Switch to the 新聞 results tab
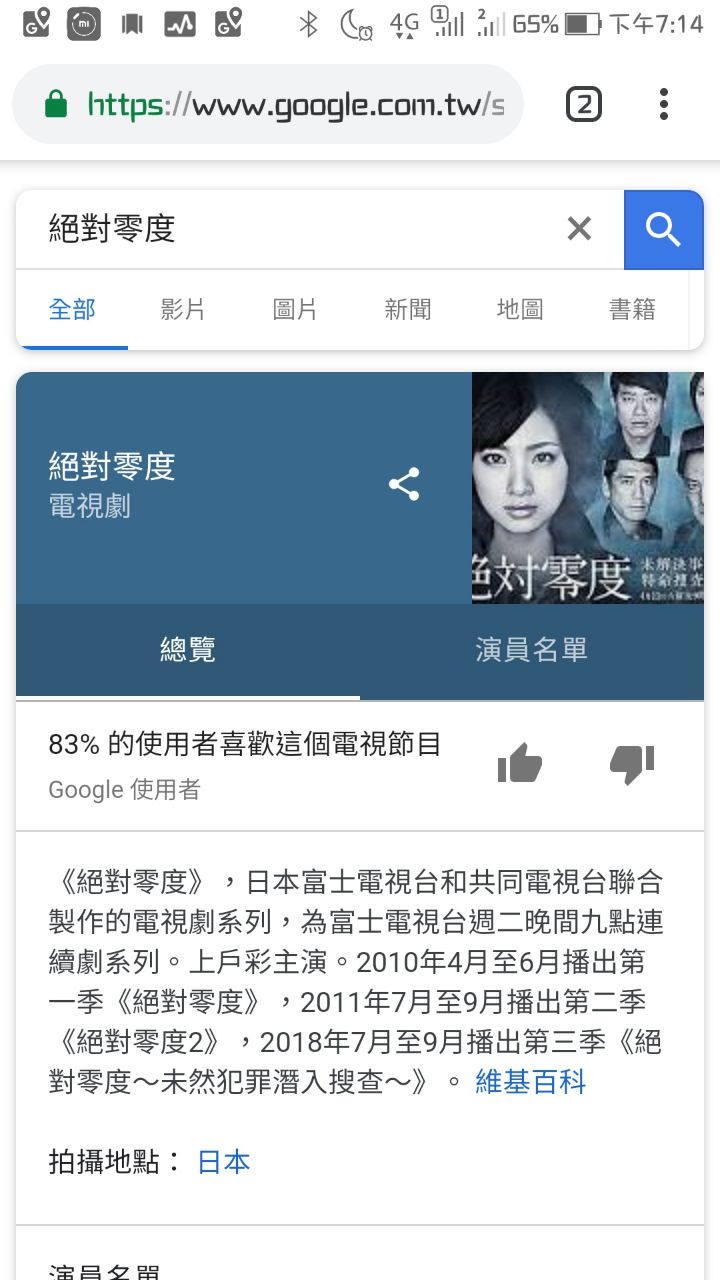 [x=408, y=309]
